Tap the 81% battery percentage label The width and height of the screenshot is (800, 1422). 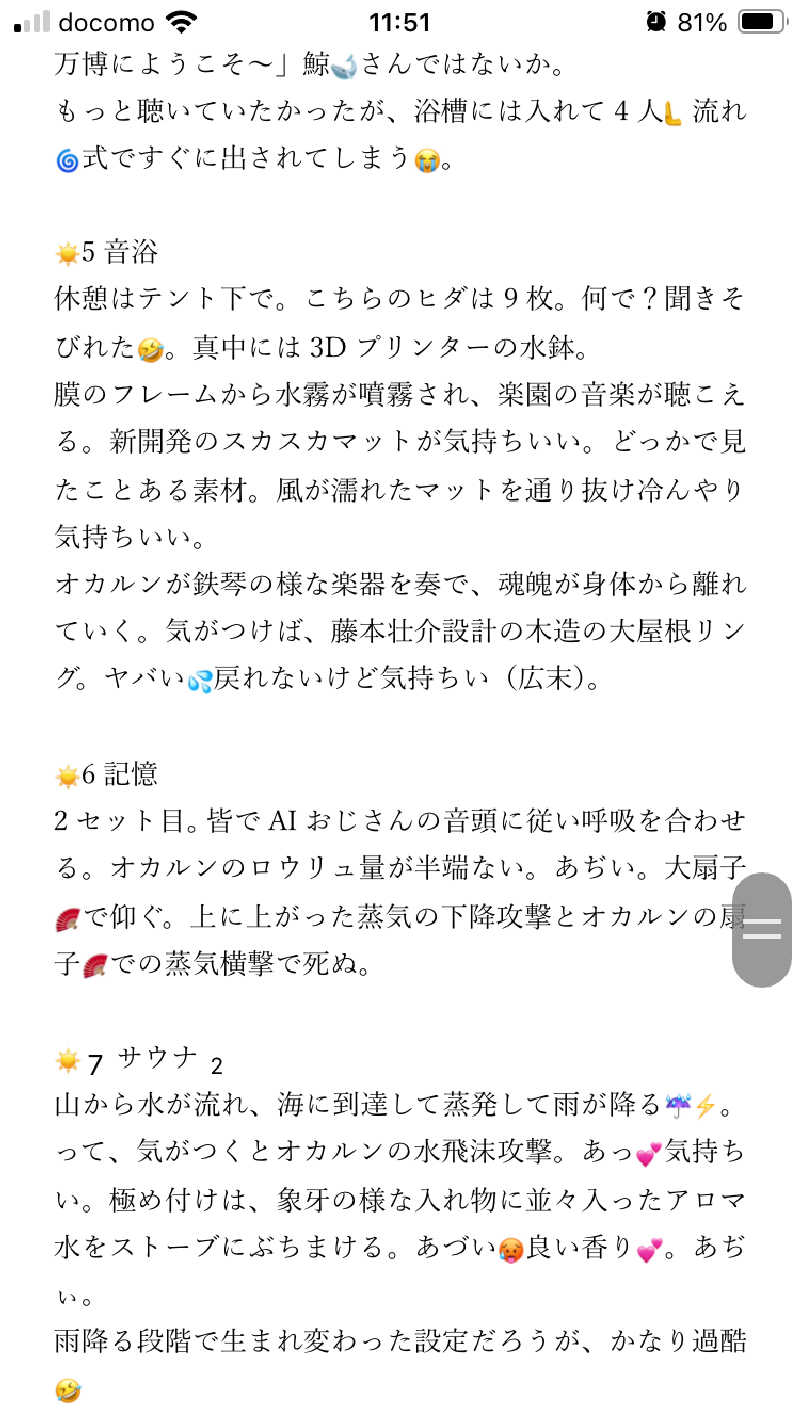(x=704, y=20)
